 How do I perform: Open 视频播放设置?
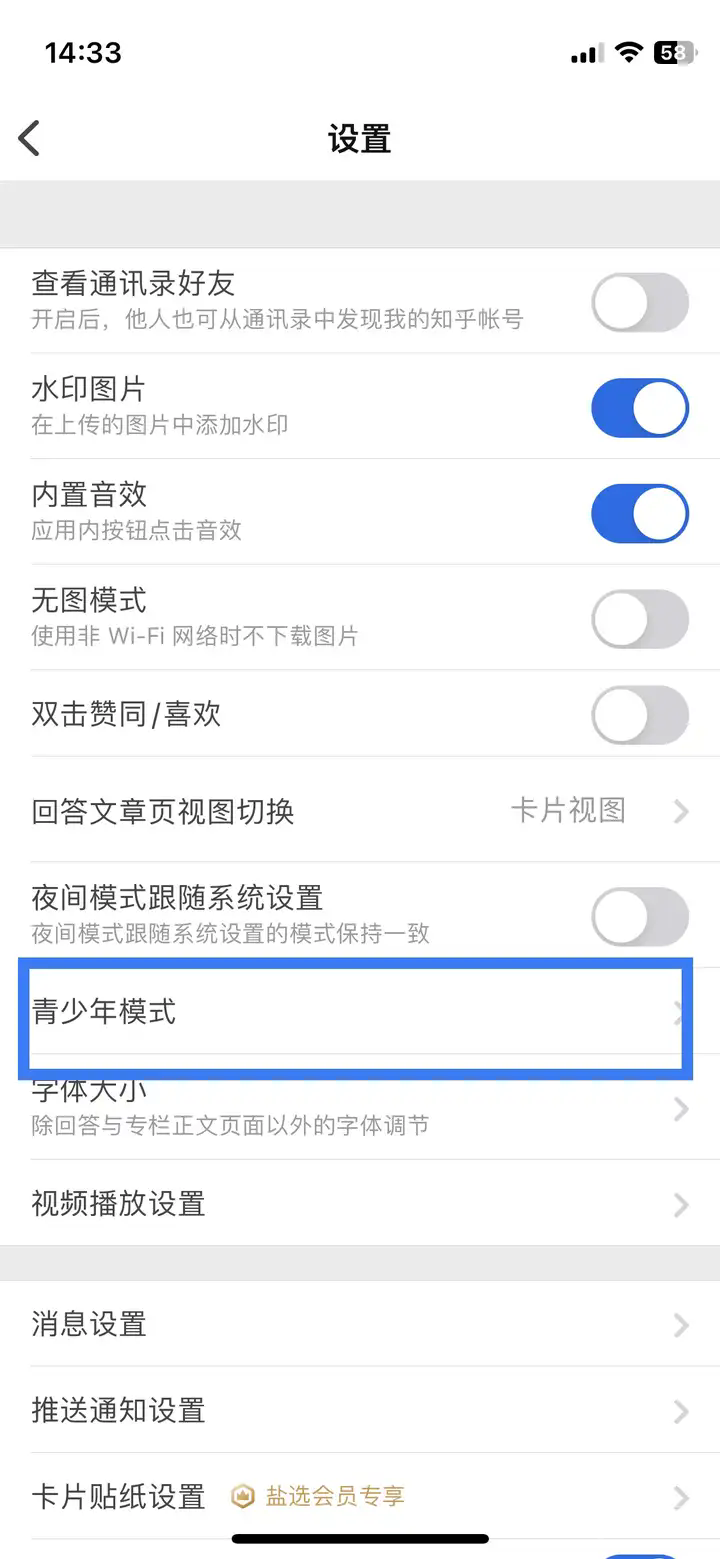[360, 1203]
